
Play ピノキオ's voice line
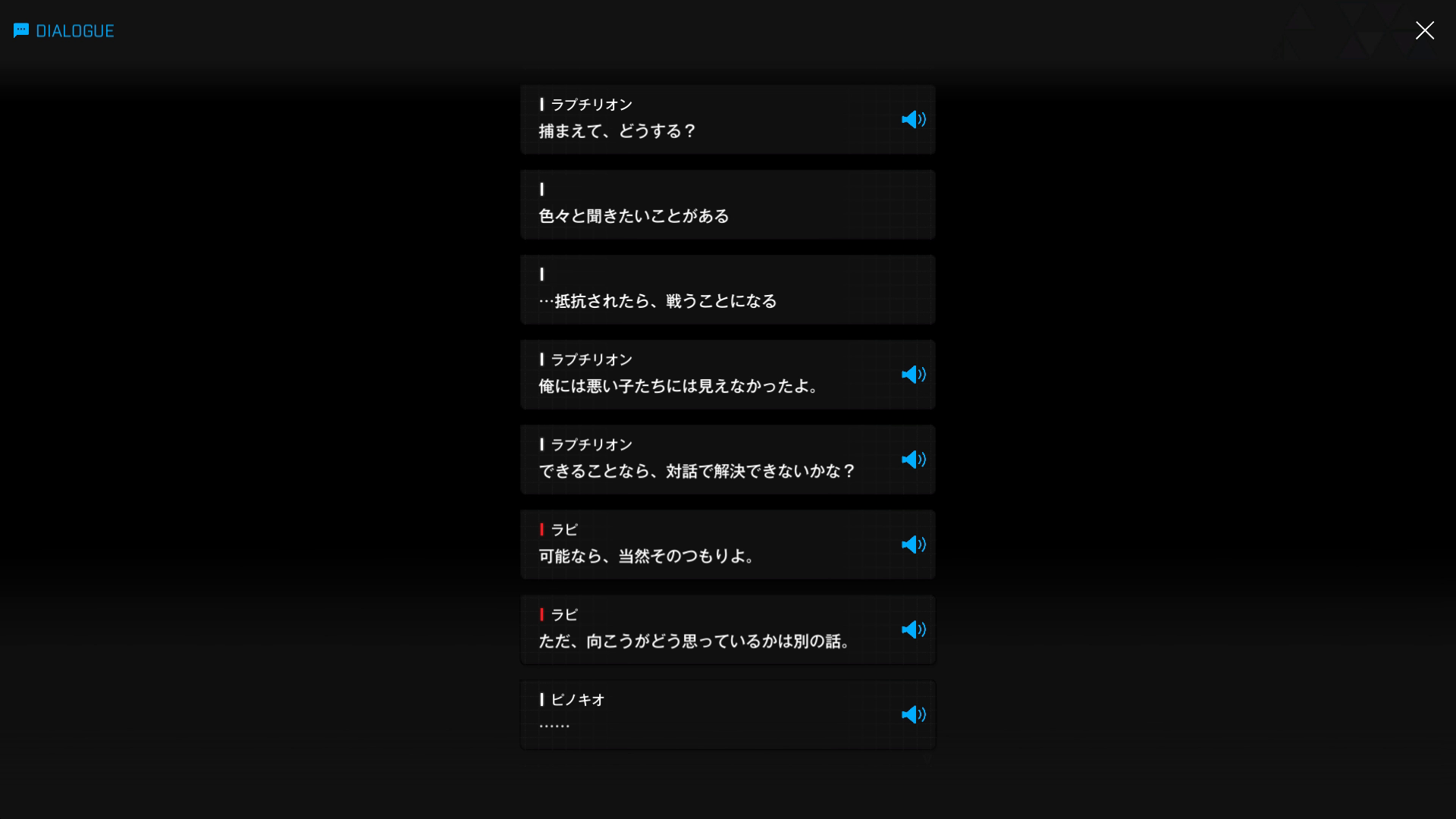tap(913, 714)
